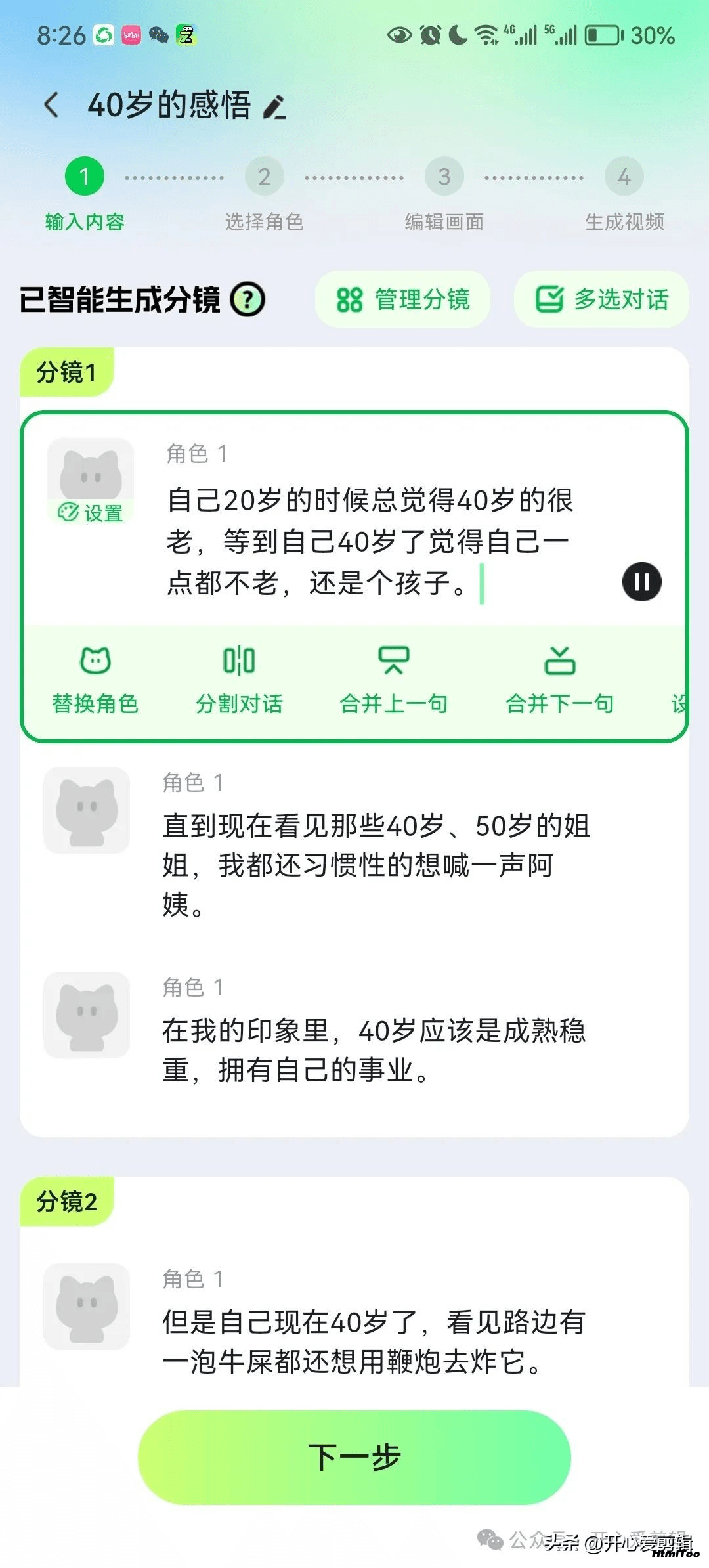Tap 合并上一句 to merge with previous line
The height and width of the screenshot is (1568, 709).
(x=393, y=680)
